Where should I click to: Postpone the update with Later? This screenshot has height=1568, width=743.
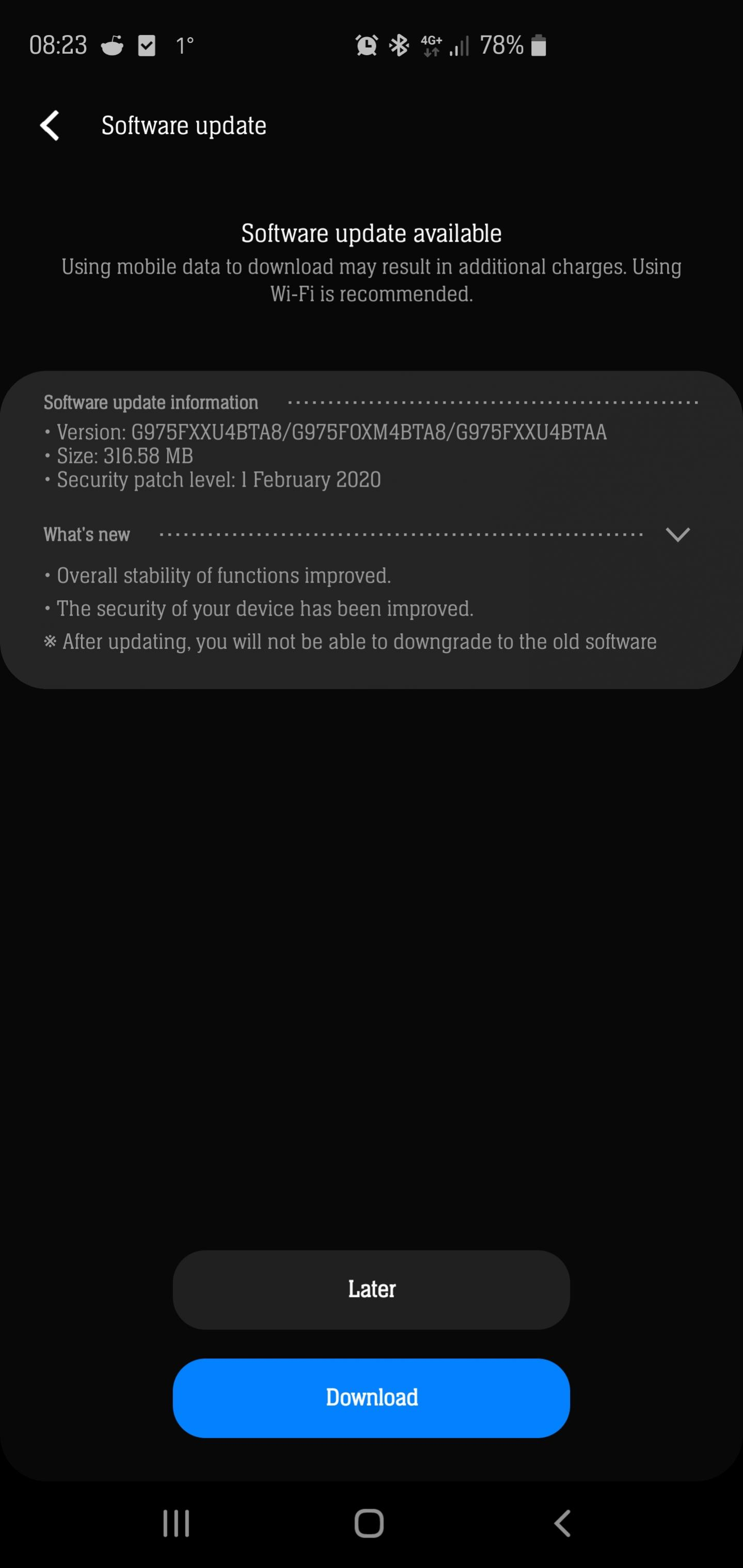pos(371,1289)
